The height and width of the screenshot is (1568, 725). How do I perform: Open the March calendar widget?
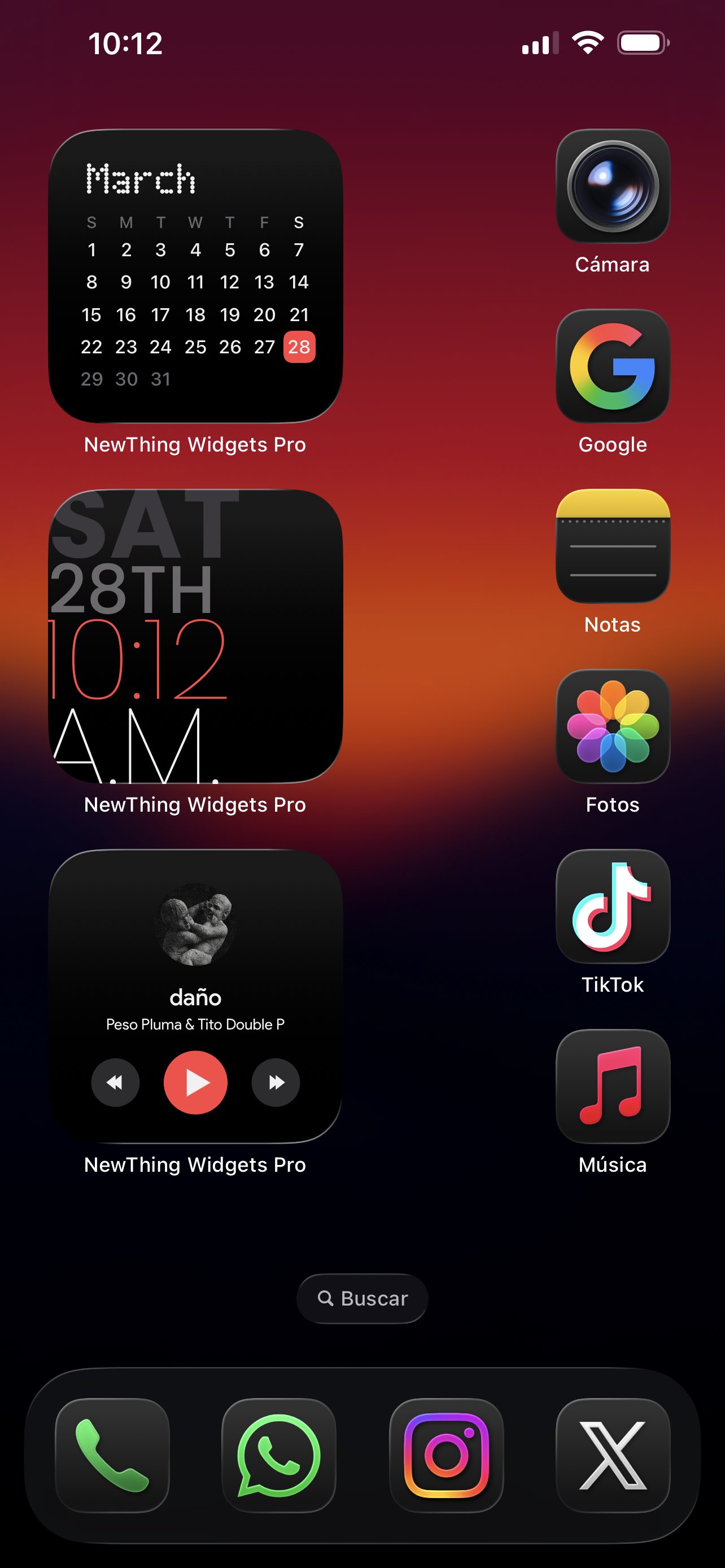coord(195,276)
